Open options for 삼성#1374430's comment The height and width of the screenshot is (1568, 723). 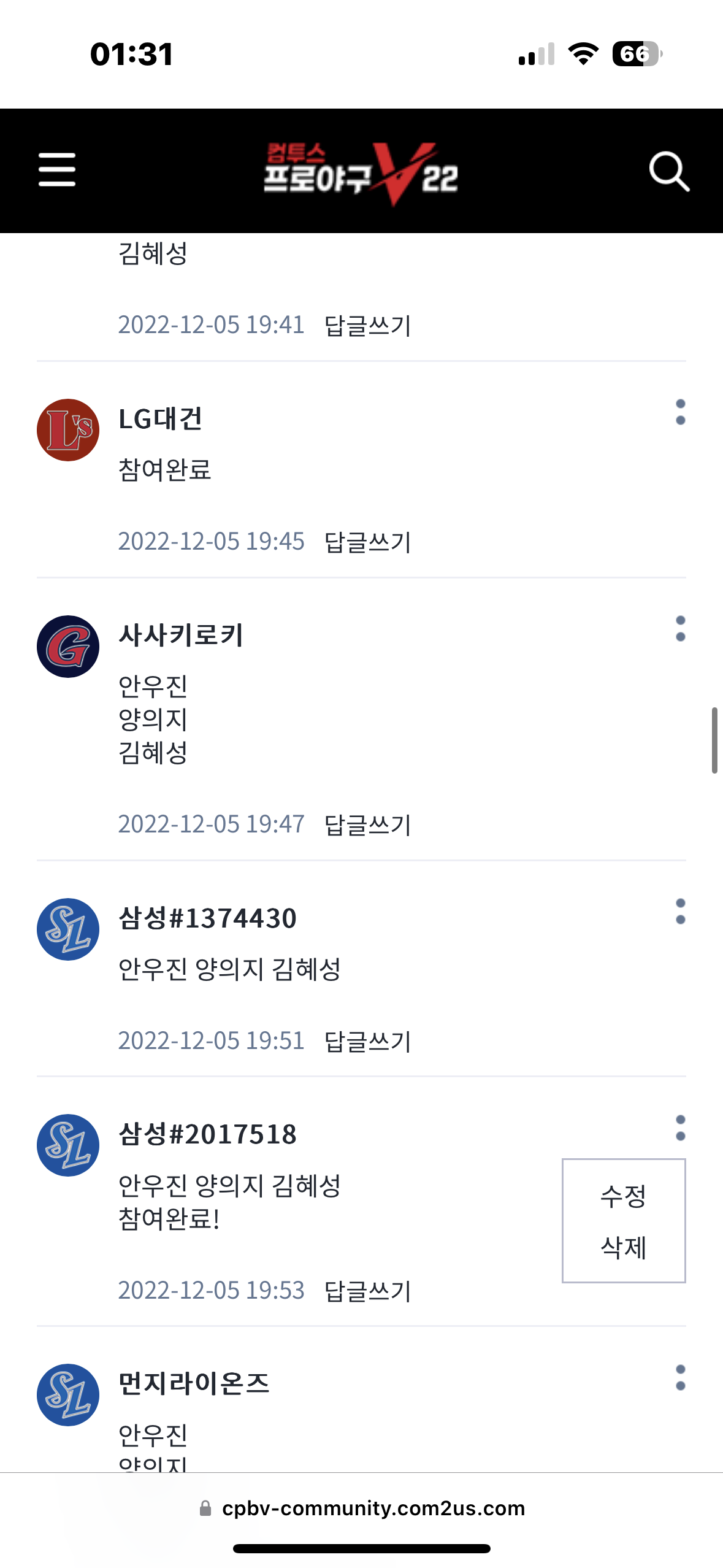click(680, 912)
